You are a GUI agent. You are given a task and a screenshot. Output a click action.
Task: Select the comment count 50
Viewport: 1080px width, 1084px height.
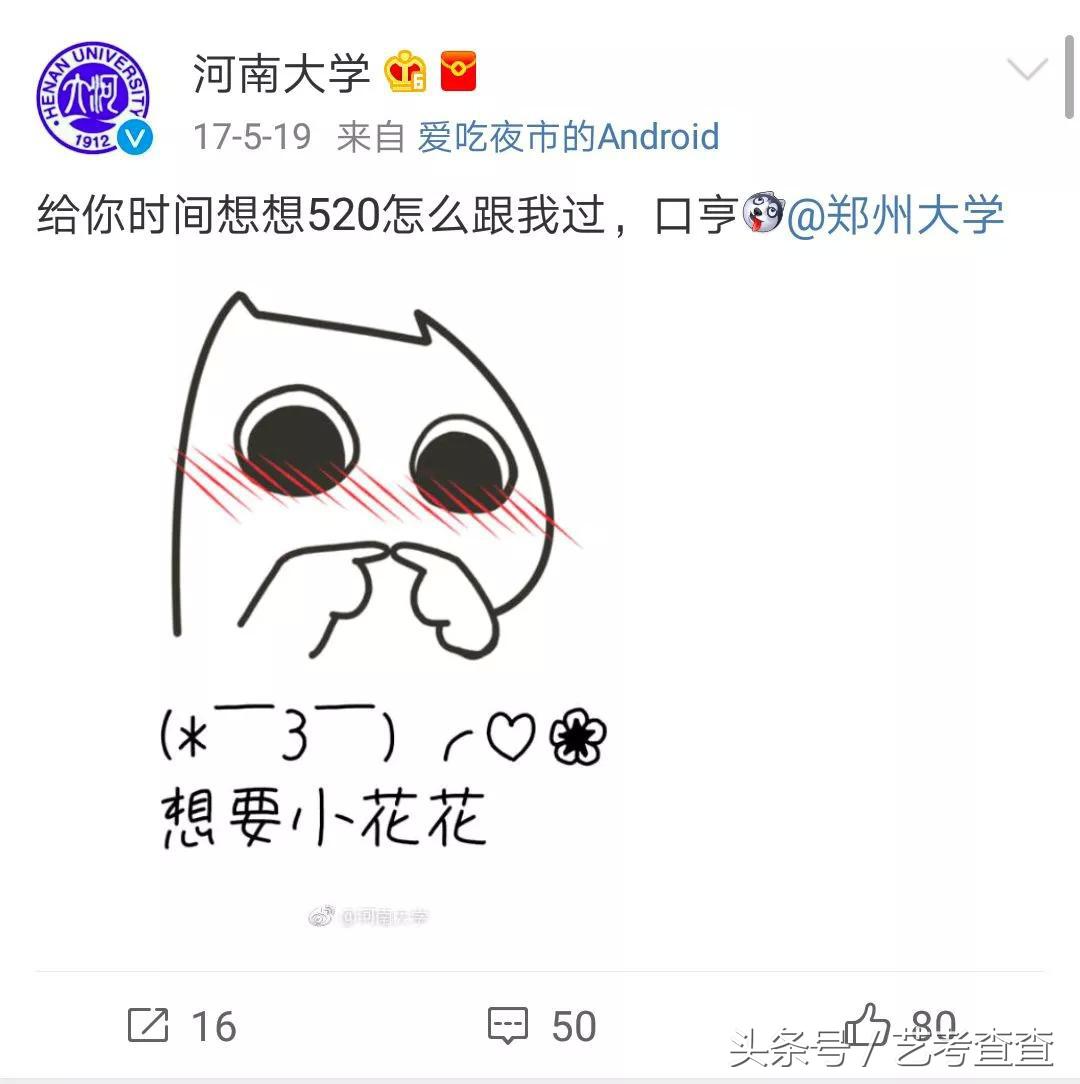(575, 1025)
